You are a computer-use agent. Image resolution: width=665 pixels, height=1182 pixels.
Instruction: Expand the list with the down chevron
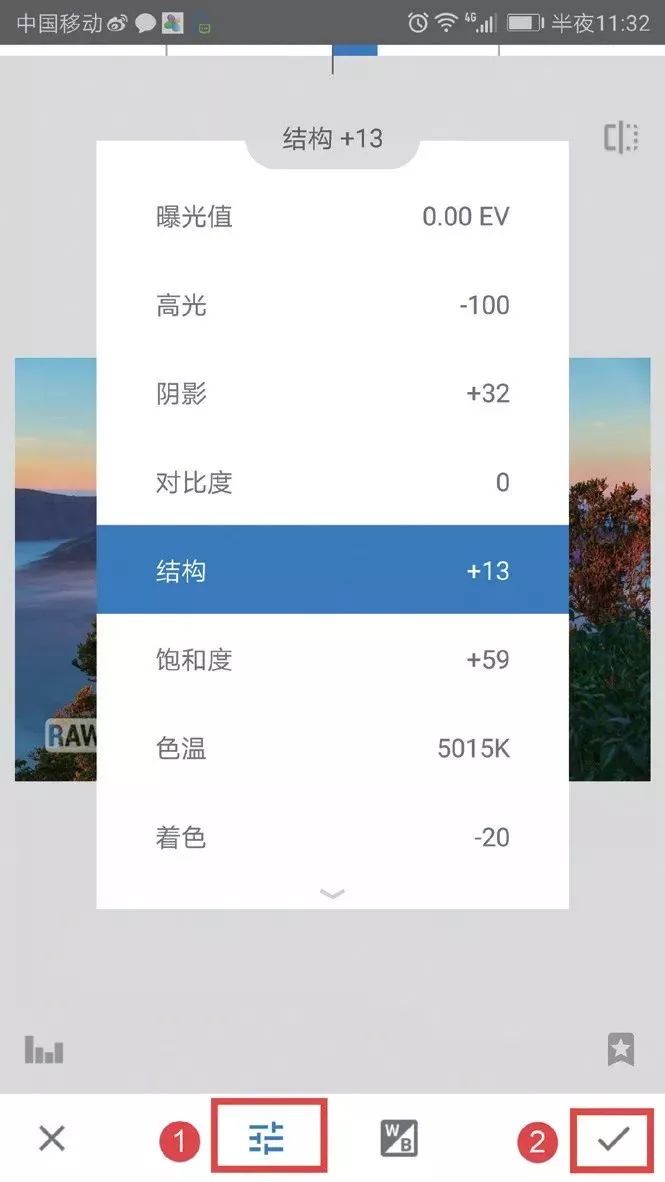(x=332, y=893)
